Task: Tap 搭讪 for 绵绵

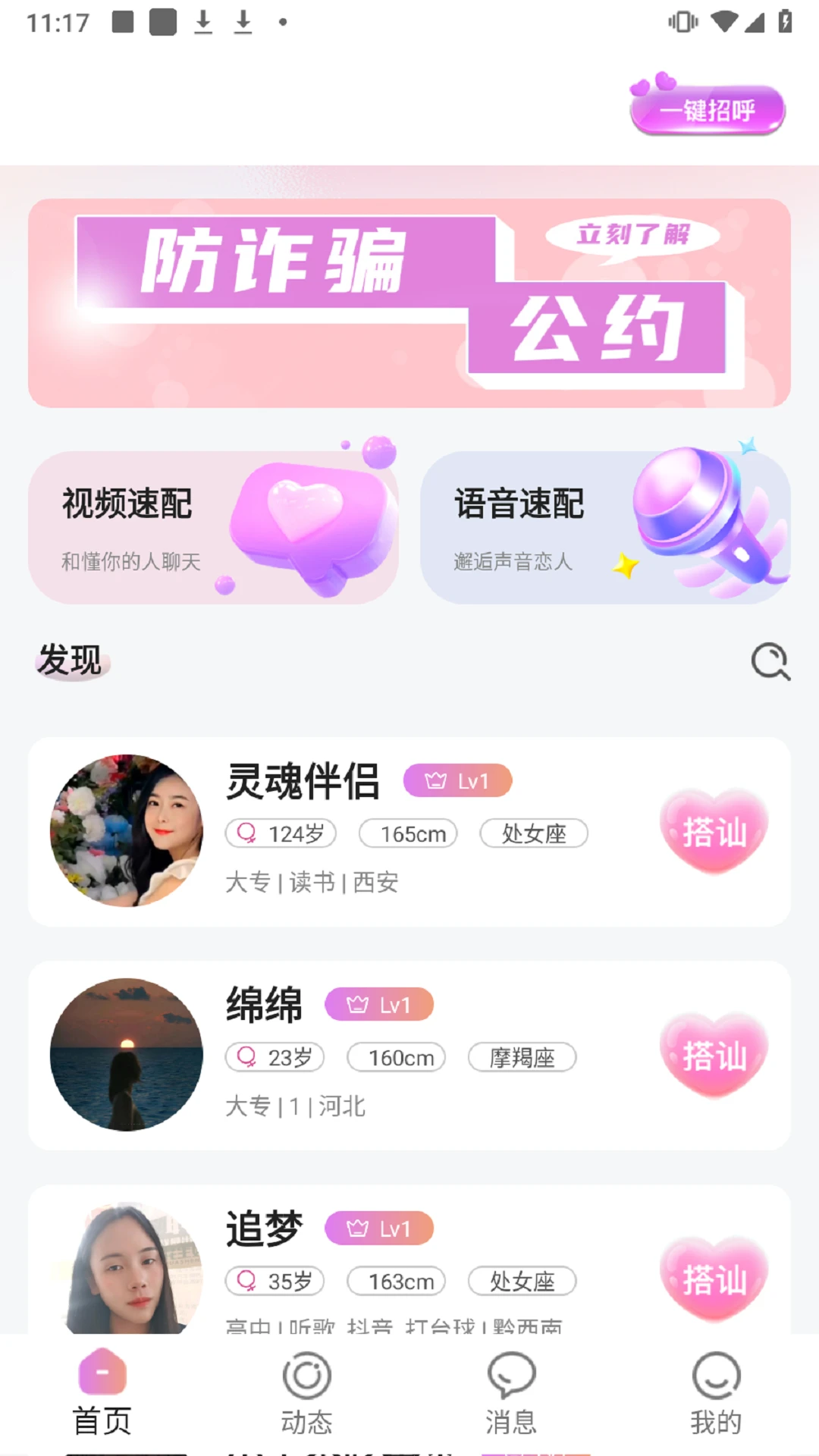Action: point(714,1055)
